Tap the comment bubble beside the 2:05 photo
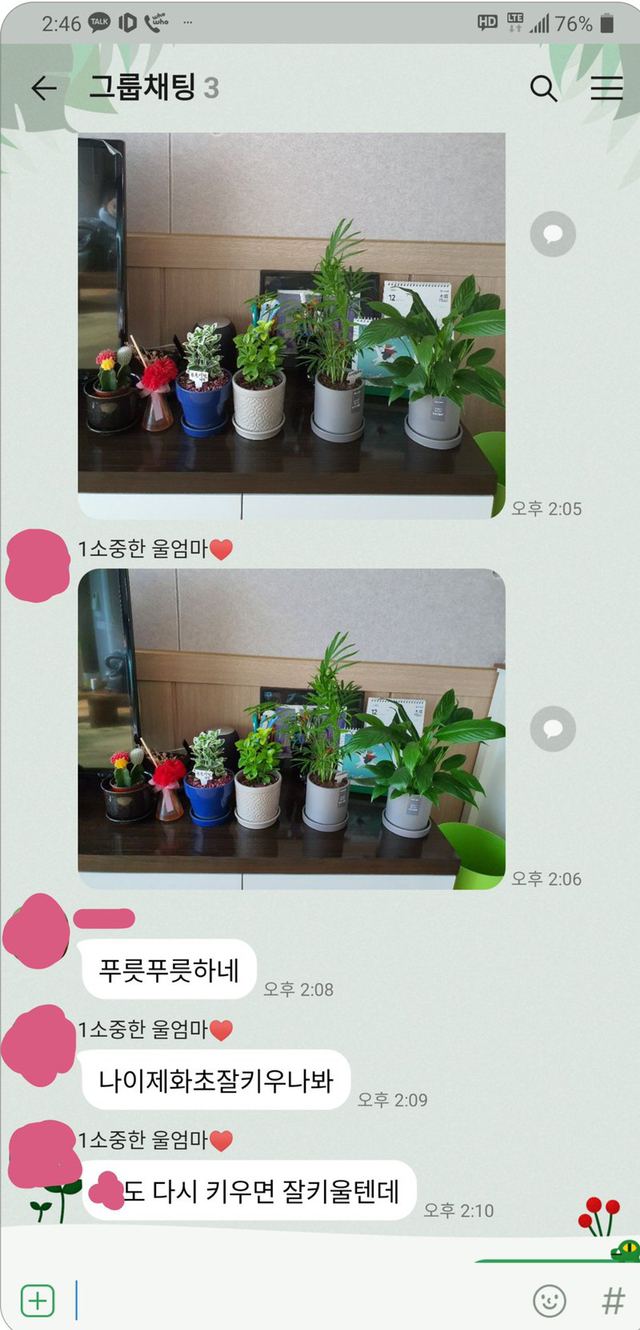Viewport: 640px width, 1330px height. 552,234
